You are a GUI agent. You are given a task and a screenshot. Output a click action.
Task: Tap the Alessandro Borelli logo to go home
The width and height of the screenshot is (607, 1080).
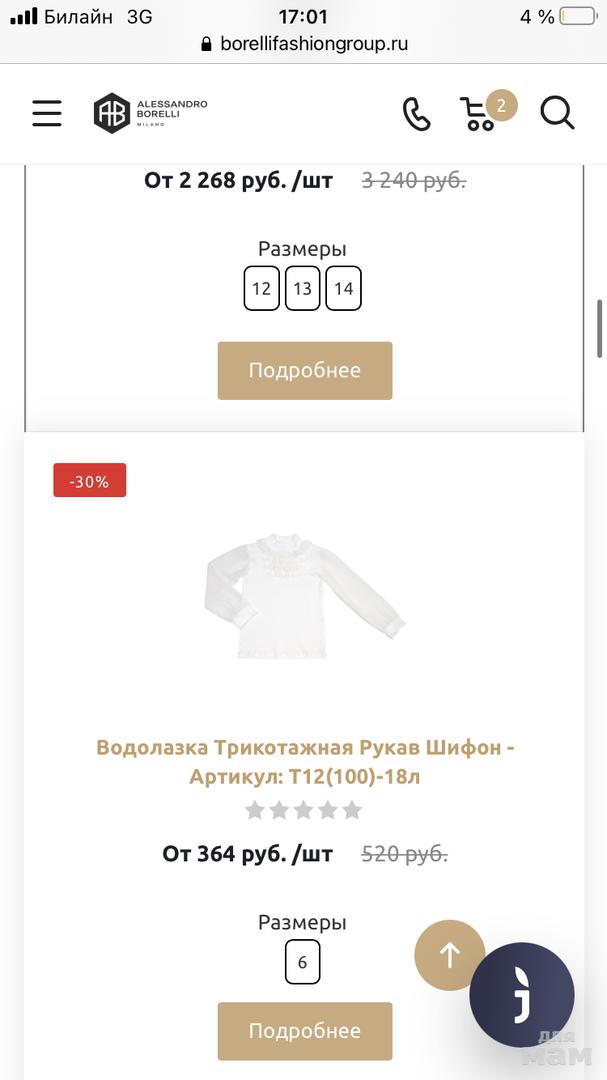point(150,113)
